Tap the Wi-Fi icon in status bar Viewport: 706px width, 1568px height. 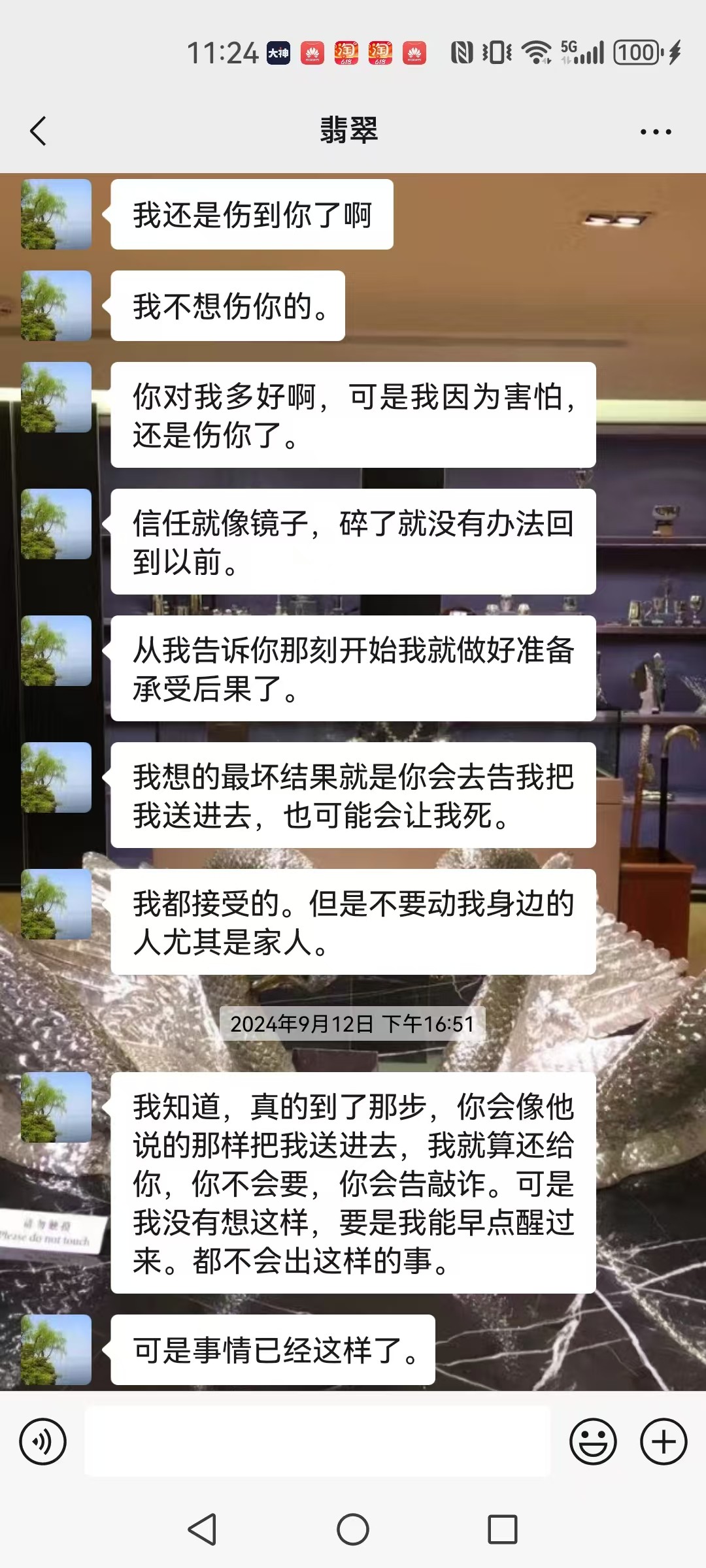tap(537, 52)
